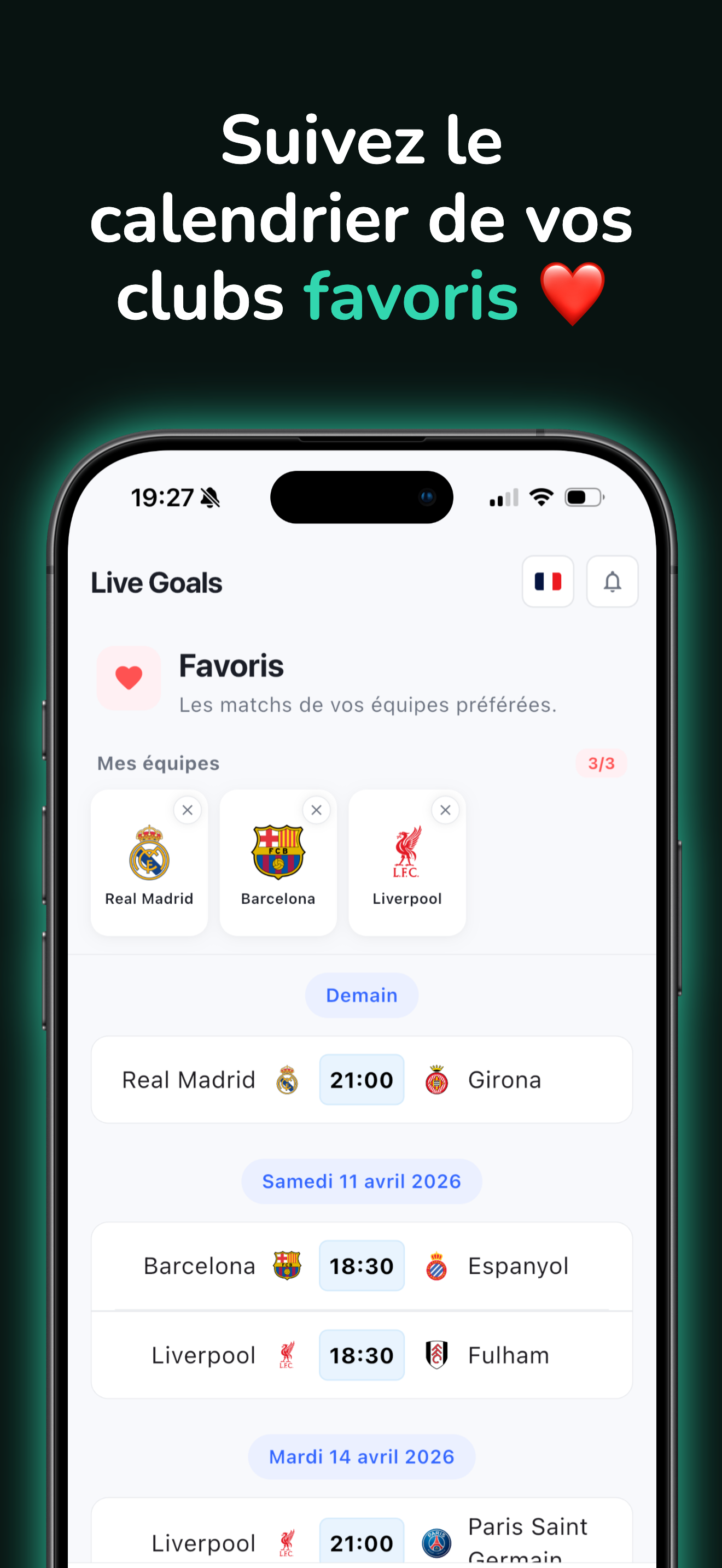Select the Barcelona FCB crest card
The width and height of the screenshot is (722, 1568).
[x=278, y=852]
